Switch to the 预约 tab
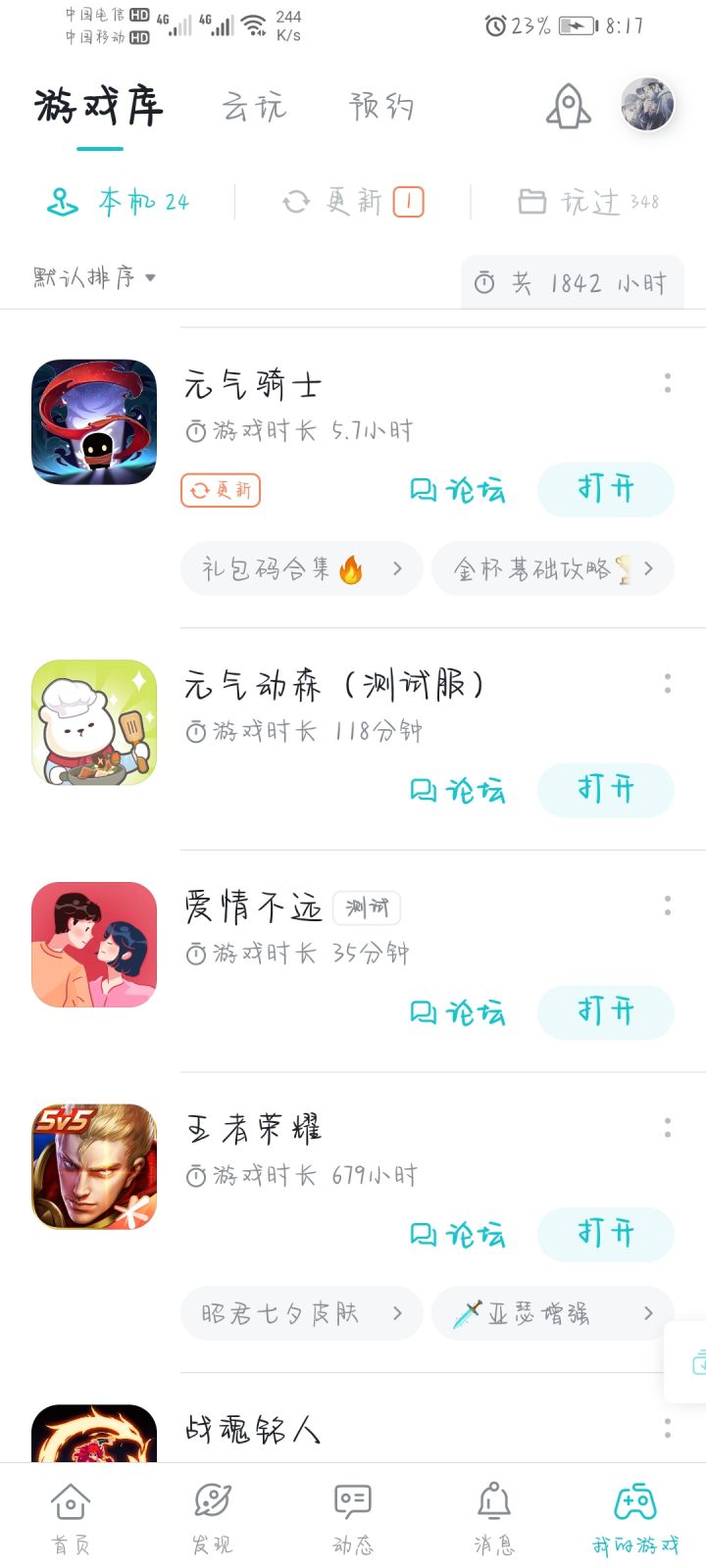The height and width of the screenshot is (1568, 706). [381, 106]
